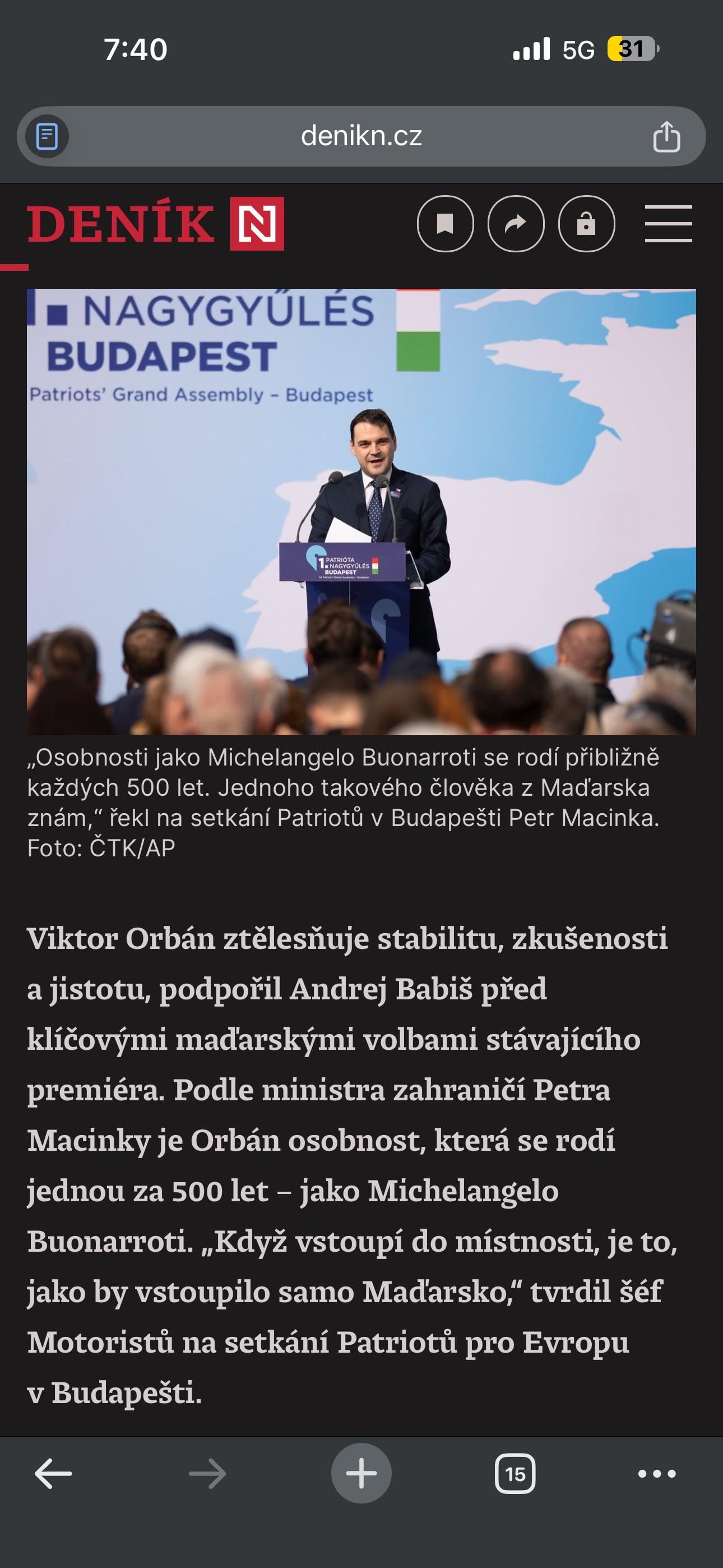Share the article via arrow icon
This screenshot has width=723, height=1568.
(516, 224)
